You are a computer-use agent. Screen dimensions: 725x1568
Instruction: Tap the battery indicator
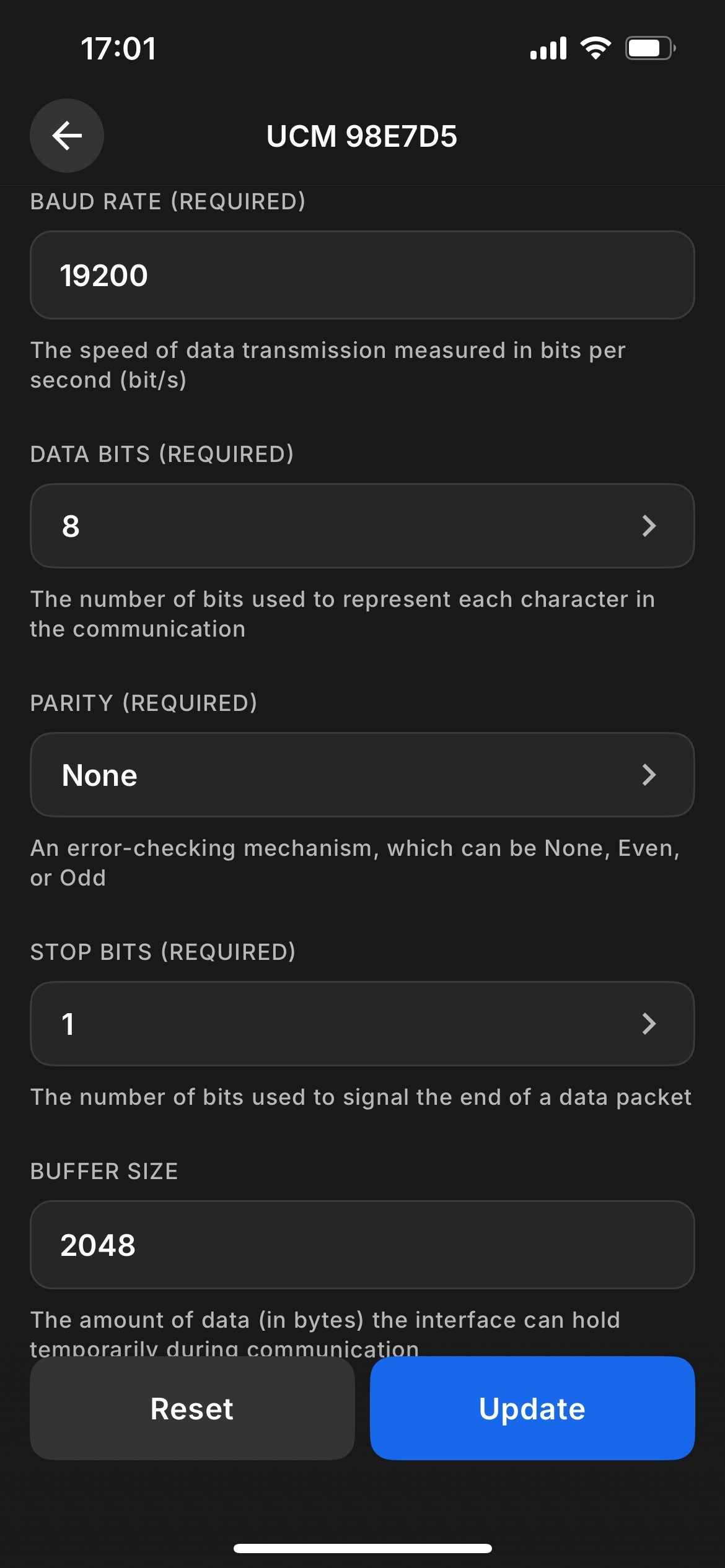pyautogui.click(x=647, y=48)
